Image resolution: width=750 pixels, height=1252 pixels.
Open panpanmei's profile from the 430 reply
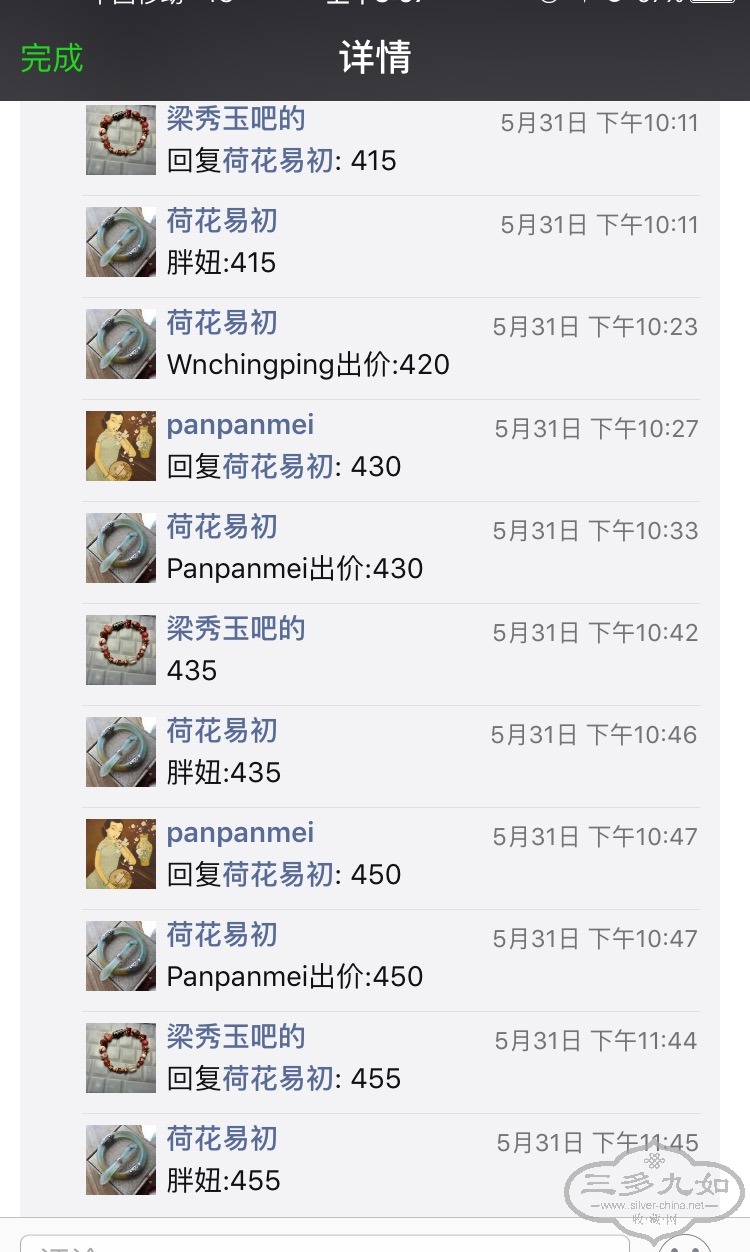(x=240, y=425)
